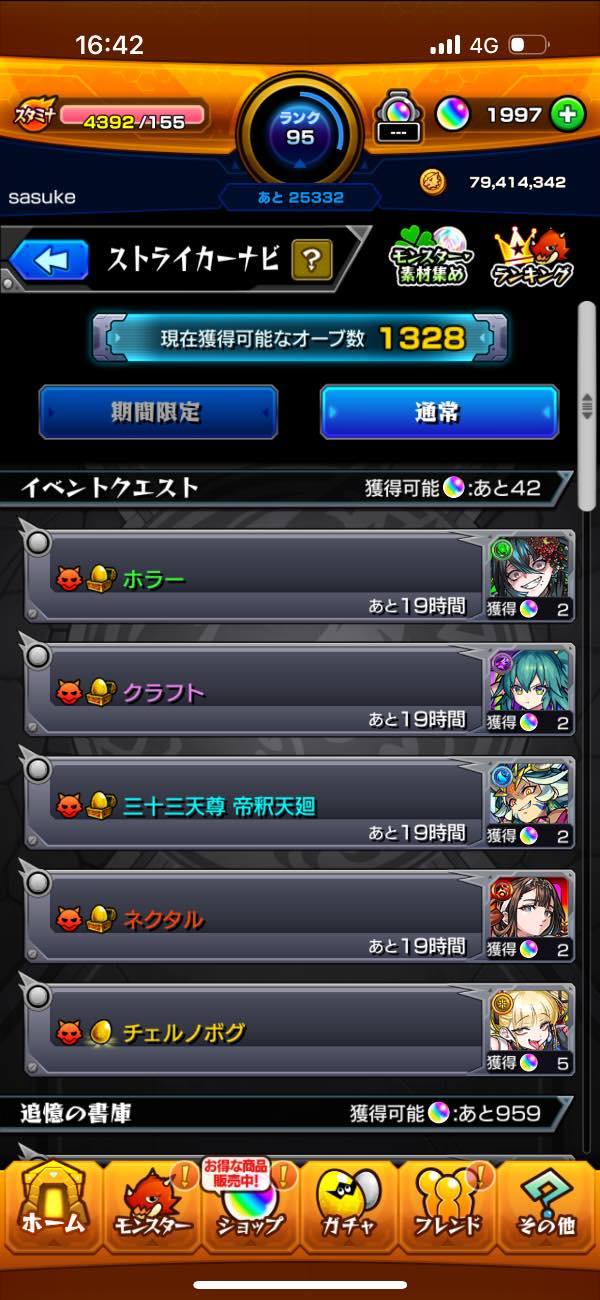Switch to the 期間限定 tab
Viewport: 600px width, 1300px height.
click(x=158, y=411)
